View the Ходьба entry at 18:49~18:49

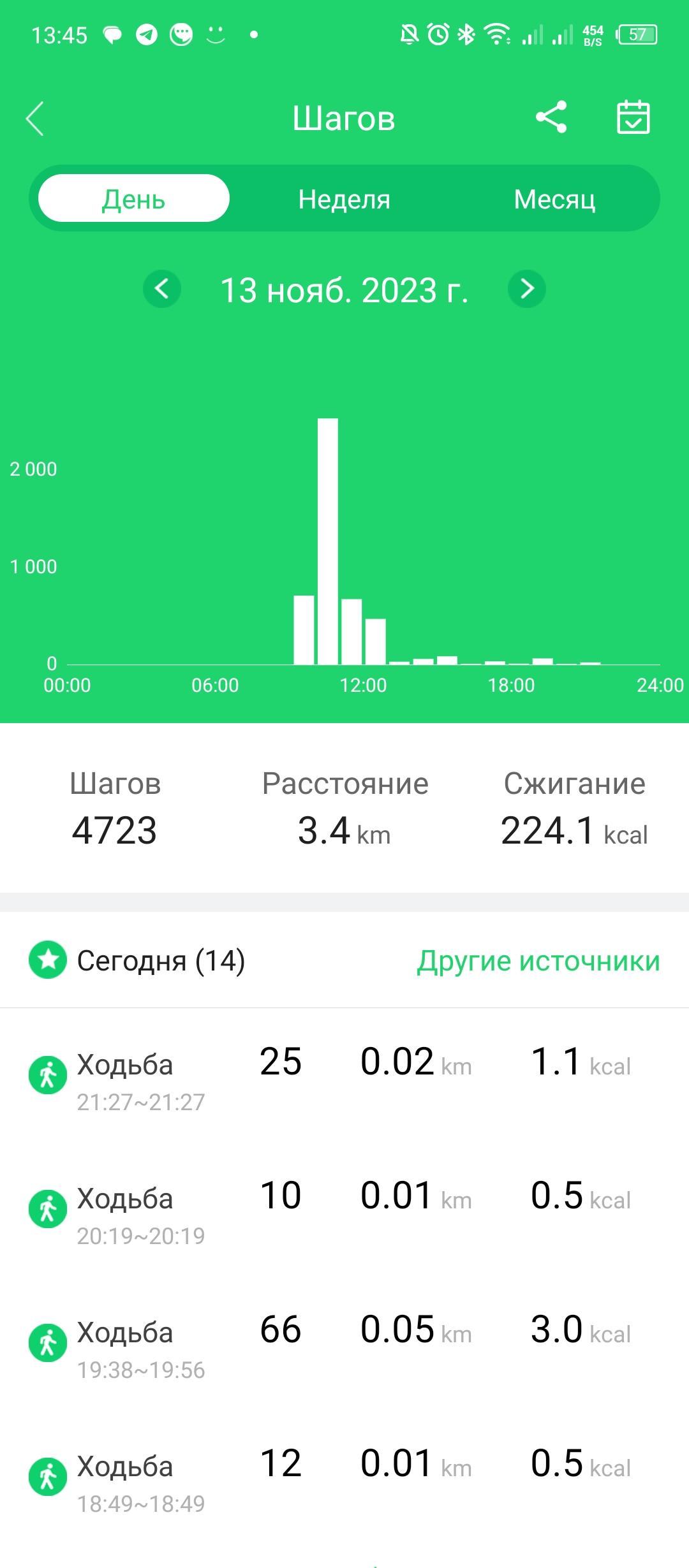point(344,1479)
